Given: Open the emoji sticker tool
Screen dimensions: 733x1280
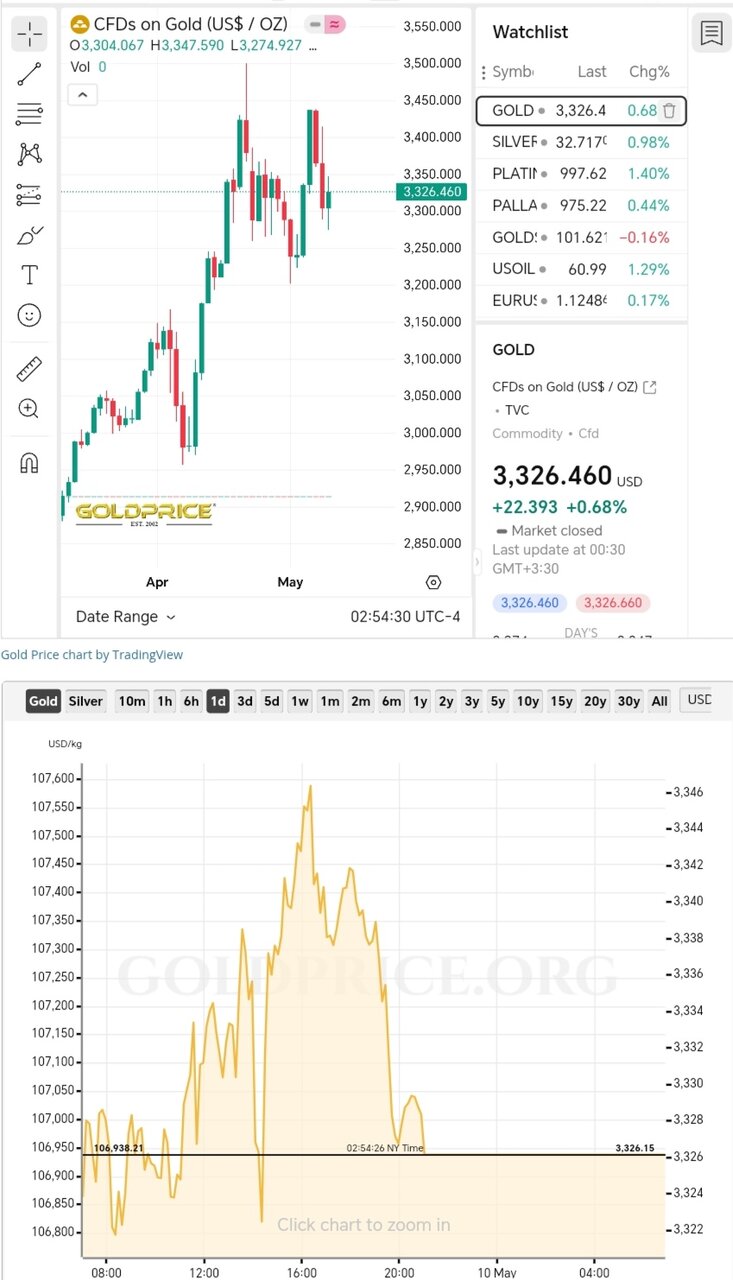Looking at the screenshot, I should [30, 316].
